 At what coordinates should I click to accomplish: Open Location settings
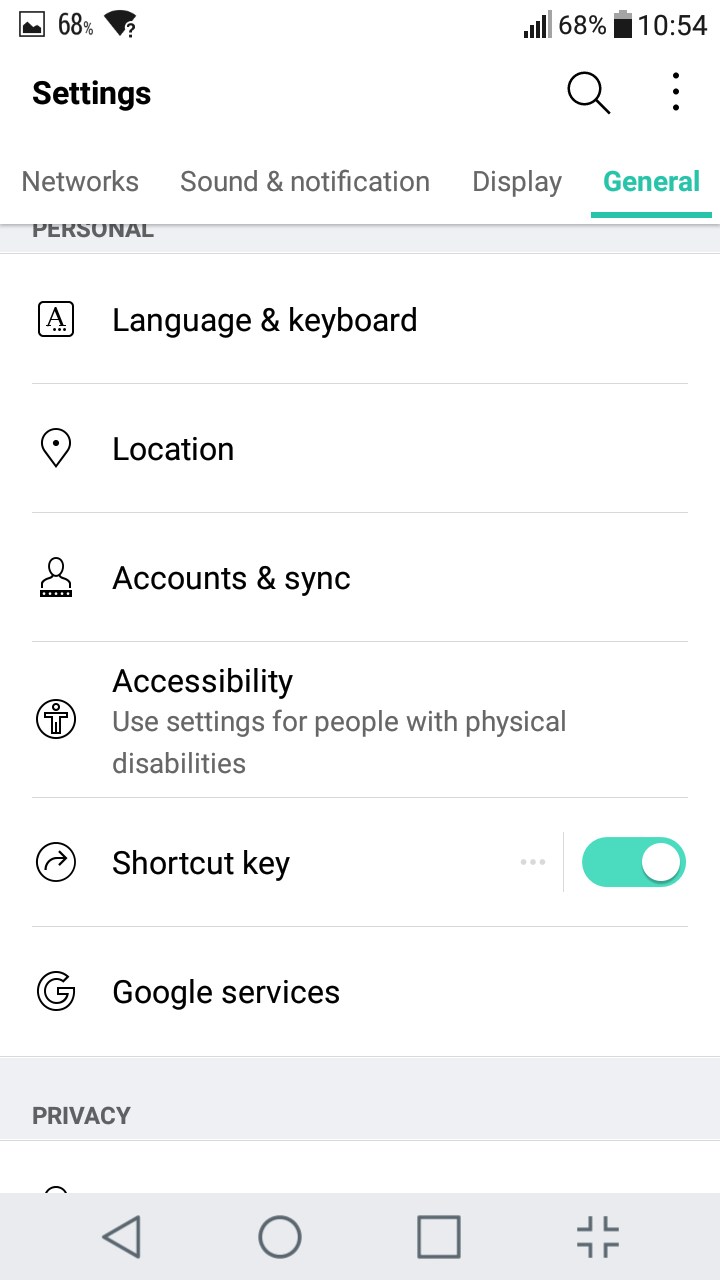pos(360,449)
